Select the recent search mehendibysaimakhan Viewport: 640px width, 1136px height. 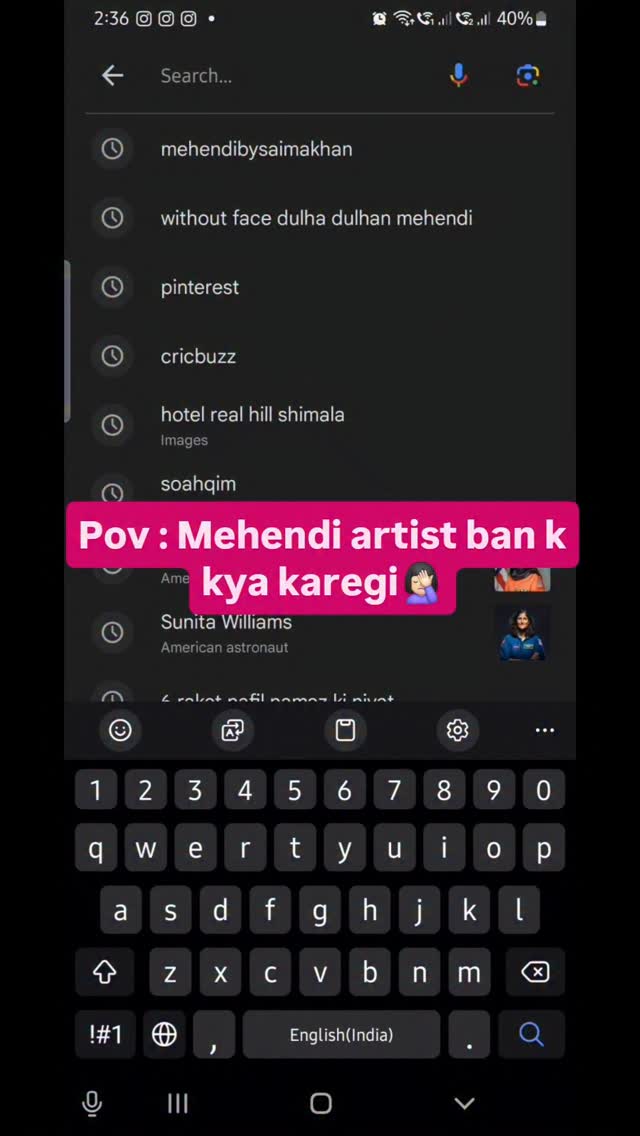256,149
